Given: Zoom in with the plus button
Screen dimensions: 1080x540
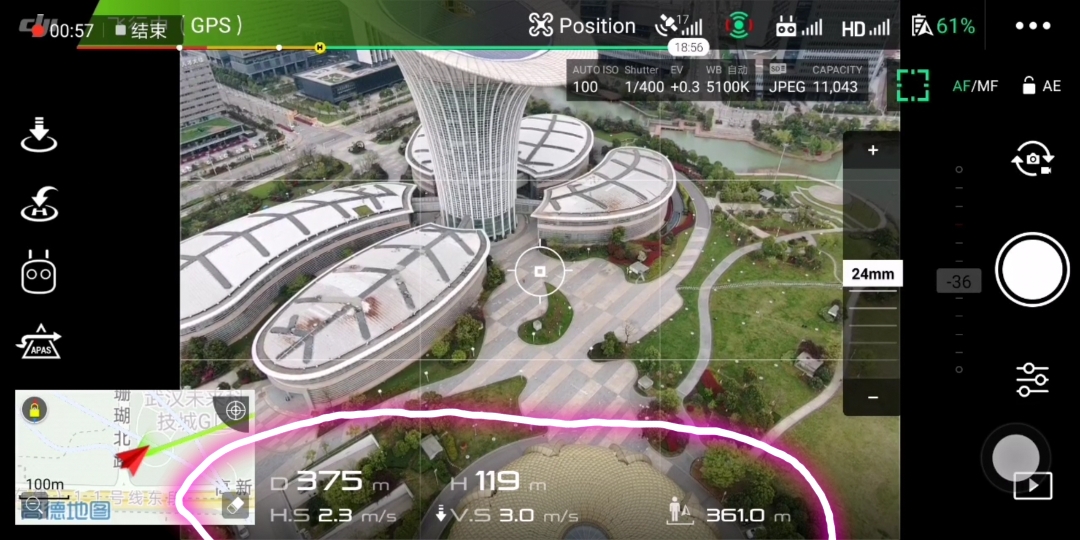Looking at the screenshot, I should point(872,151).
